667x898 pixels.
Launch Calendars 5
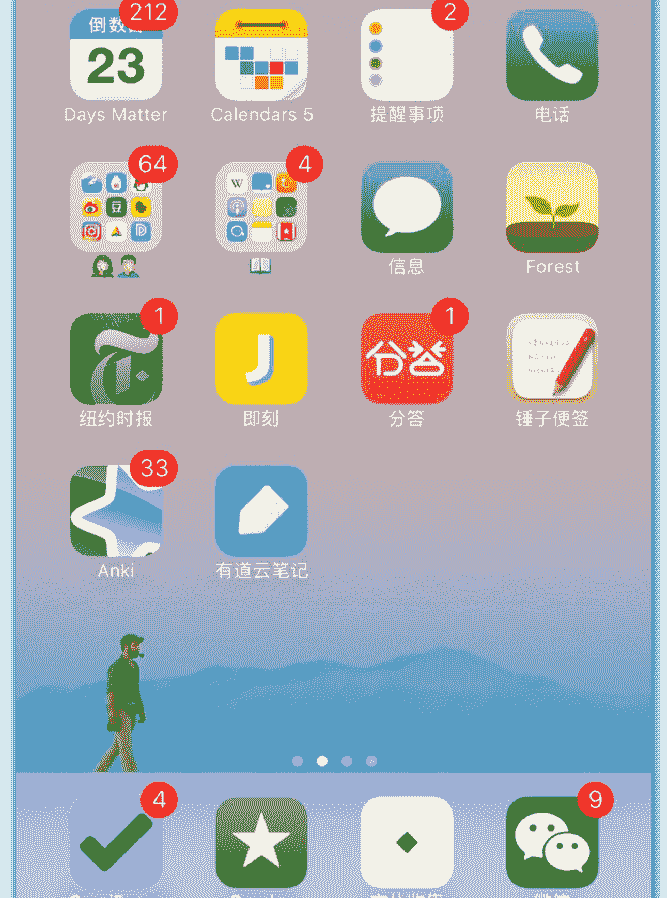click(x=261, y=55)
